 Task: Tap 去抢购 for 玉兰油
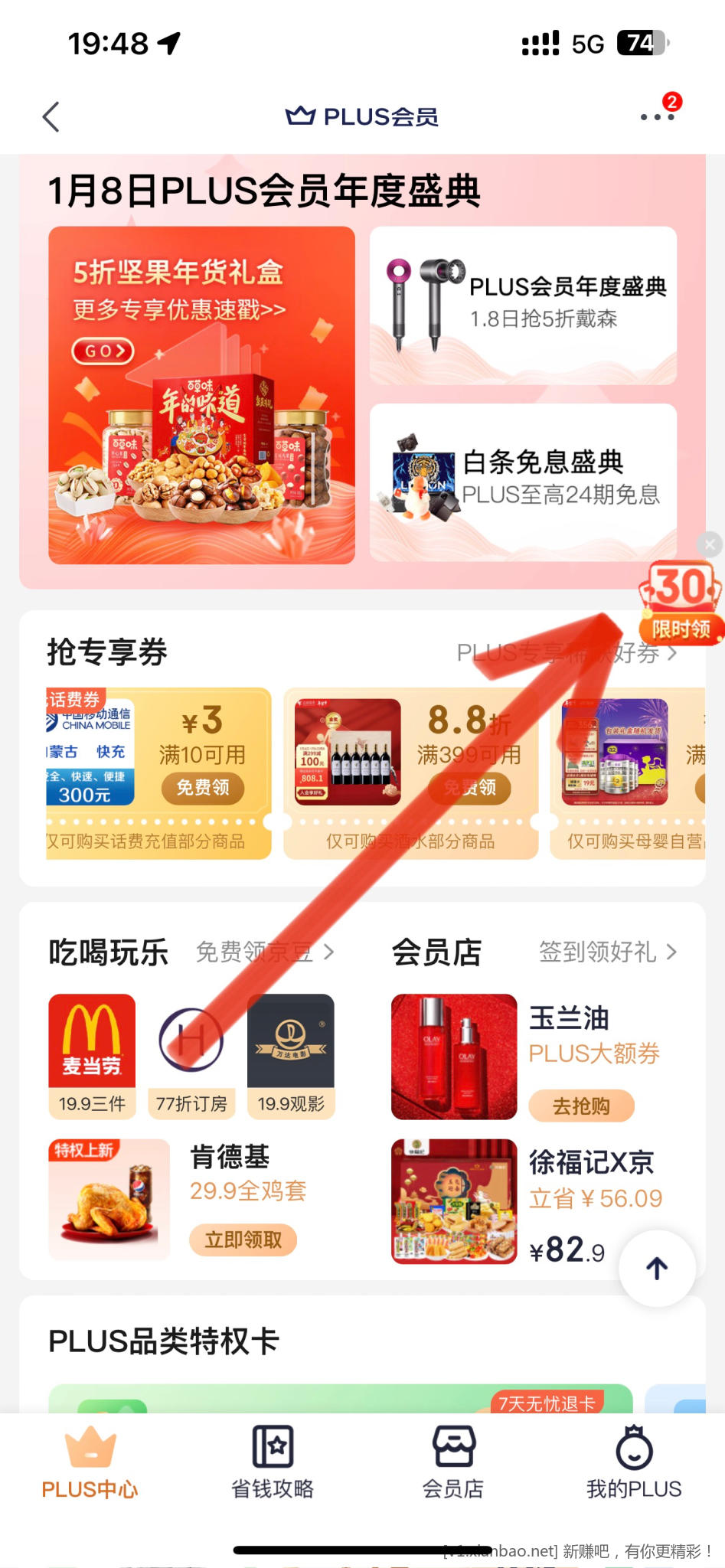click(x=581, y=1106)
